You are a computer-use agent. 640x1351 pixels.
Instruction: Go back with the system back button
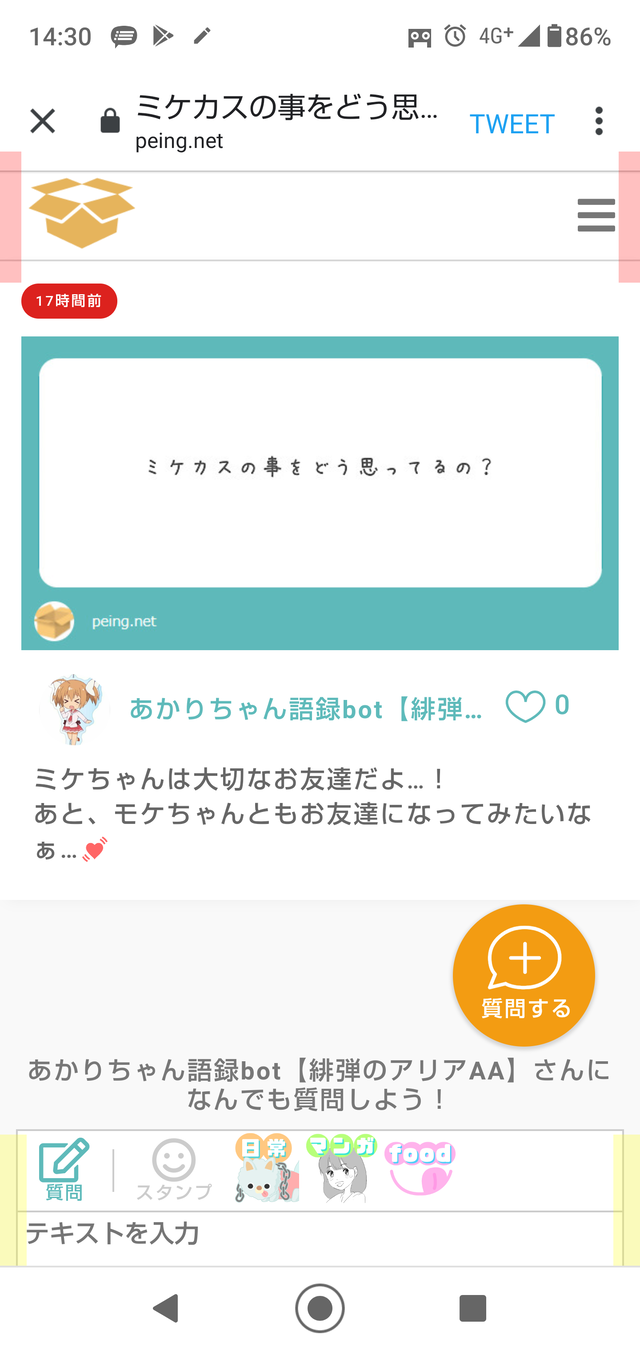tap(166, 1308)
